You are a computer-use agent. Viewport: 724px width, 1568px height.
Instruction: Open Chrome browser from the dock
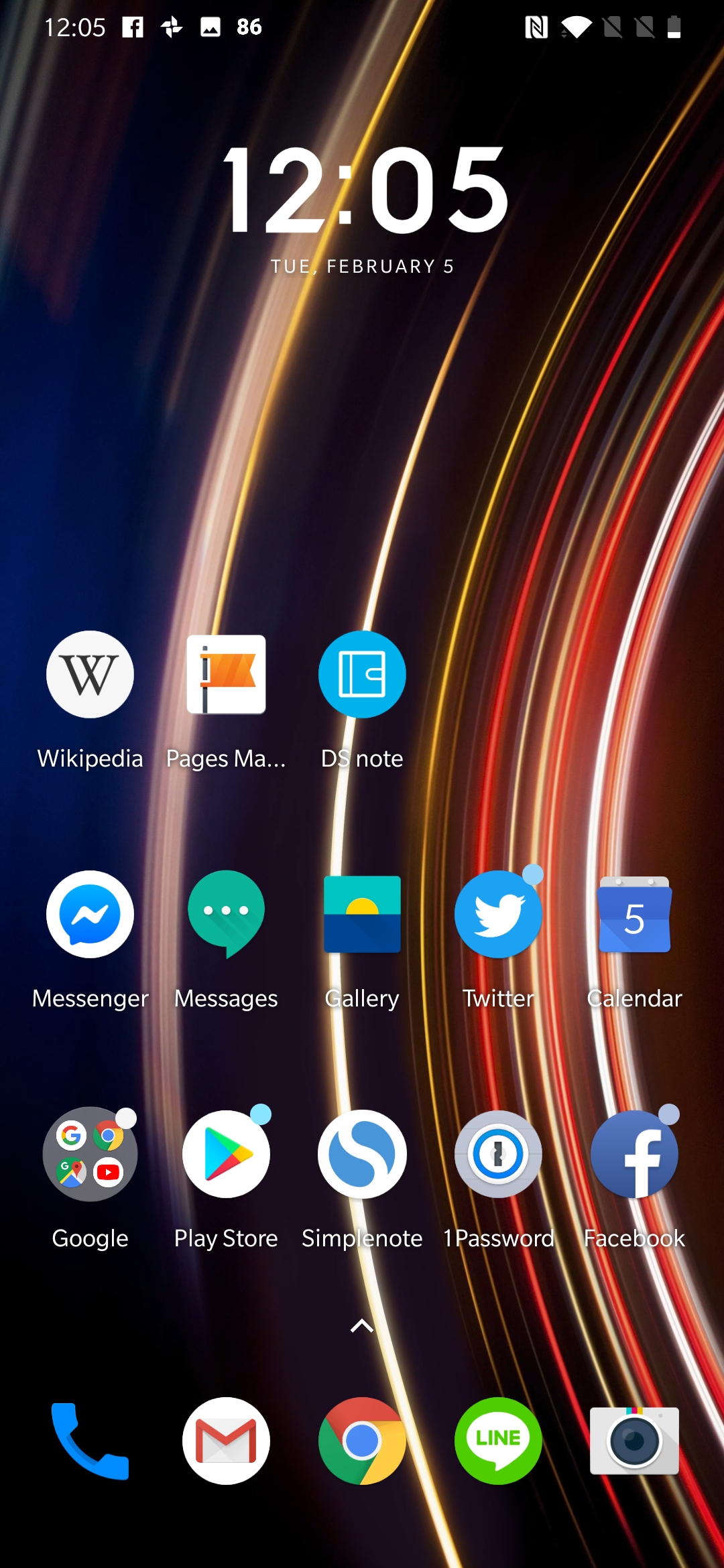click(x=362, y=1441)
